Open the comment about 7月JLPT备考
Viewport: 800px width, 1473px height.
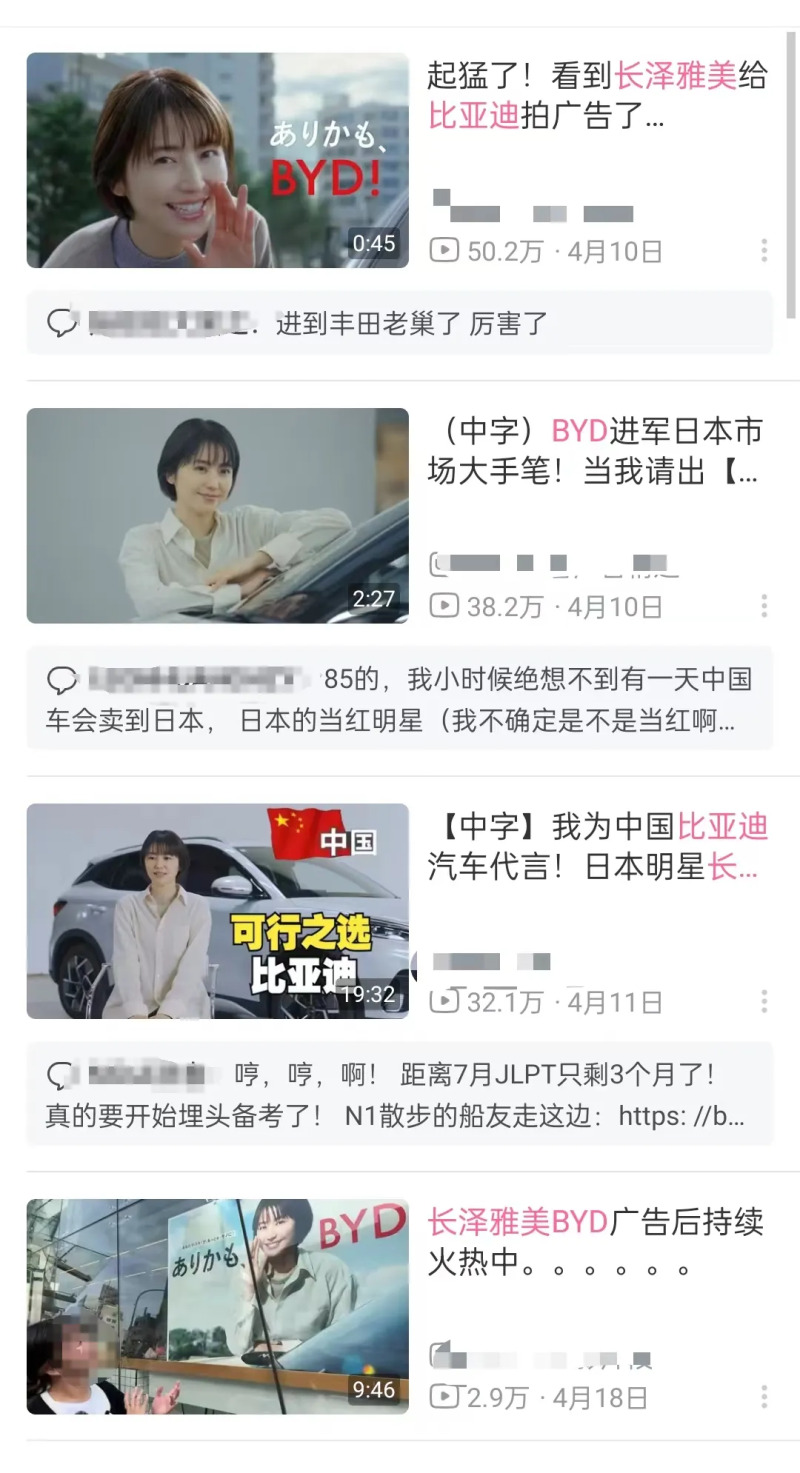coord(399,1094)
